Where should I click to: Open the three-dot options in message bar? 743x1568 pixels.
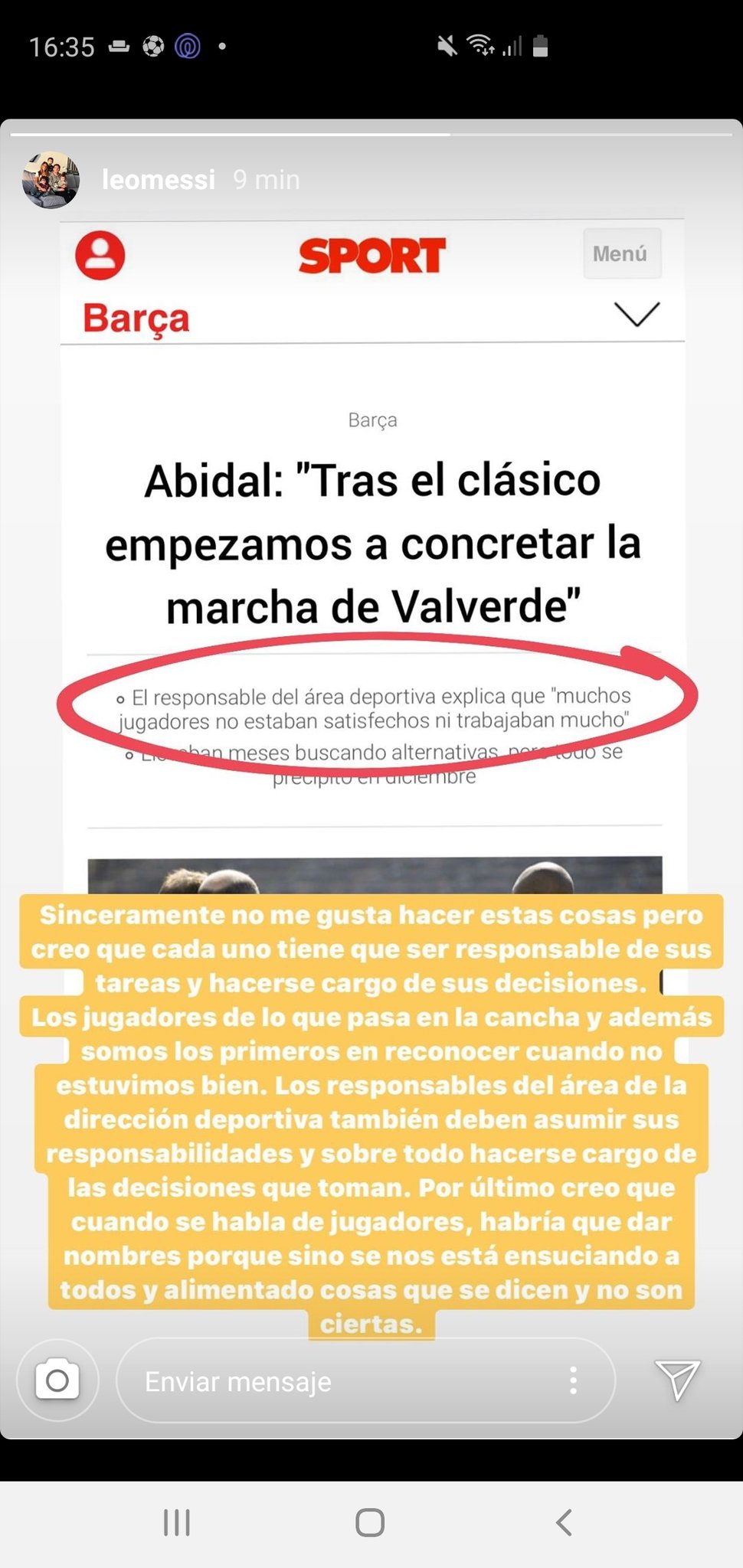(573, 1380)
